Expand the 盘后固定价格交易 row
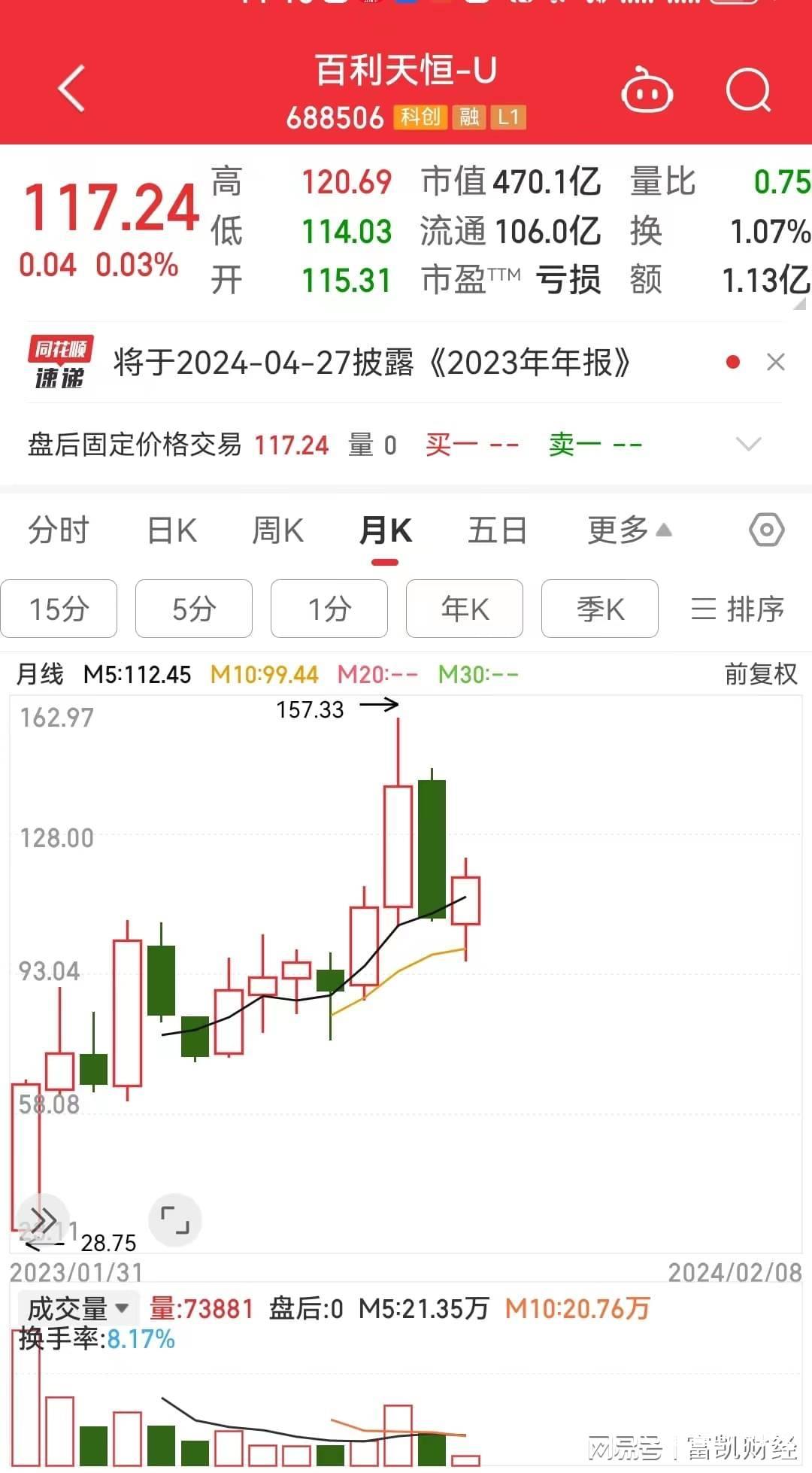This screenshot has height=1473, width=812. pos(748,444)
